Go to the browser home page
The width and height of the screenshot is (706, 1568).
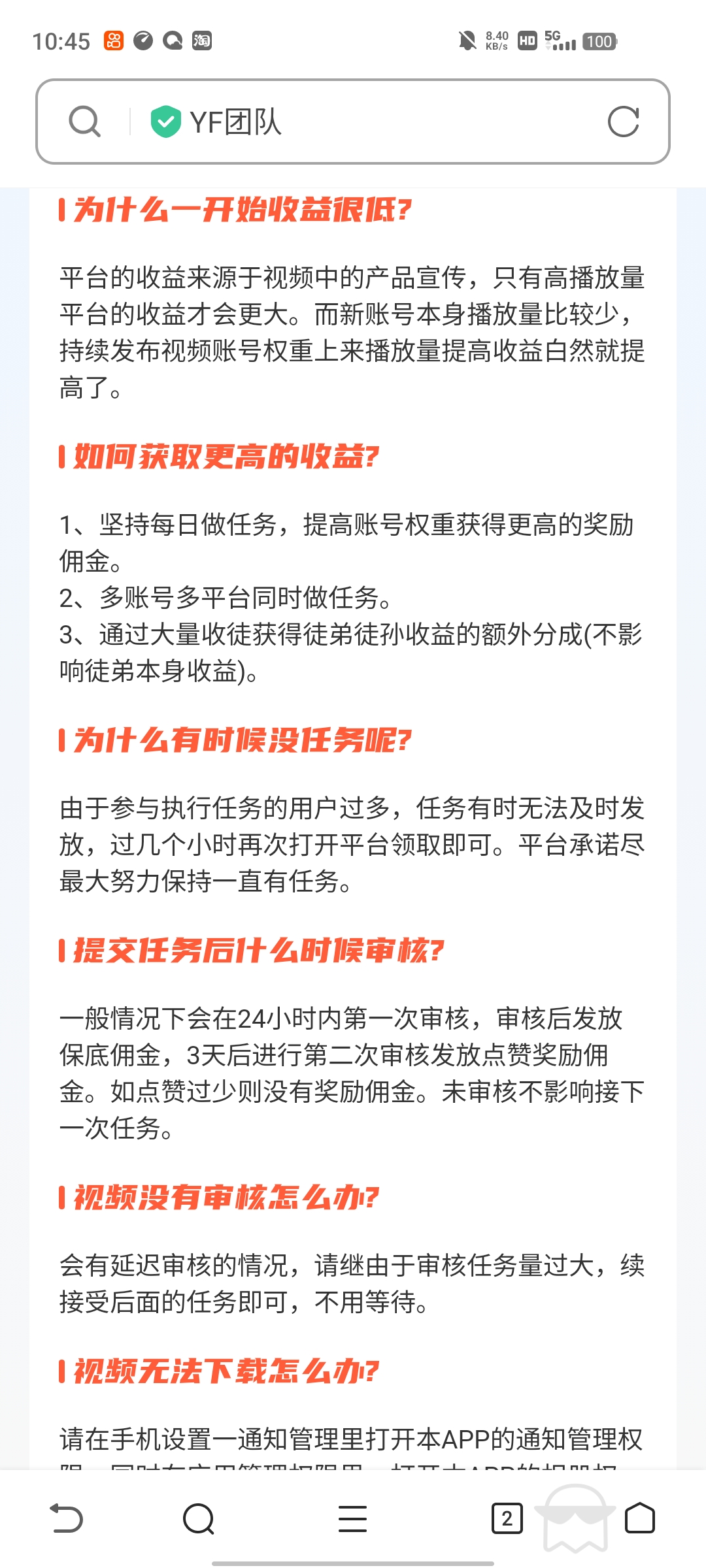click(x=639, y=1518)
